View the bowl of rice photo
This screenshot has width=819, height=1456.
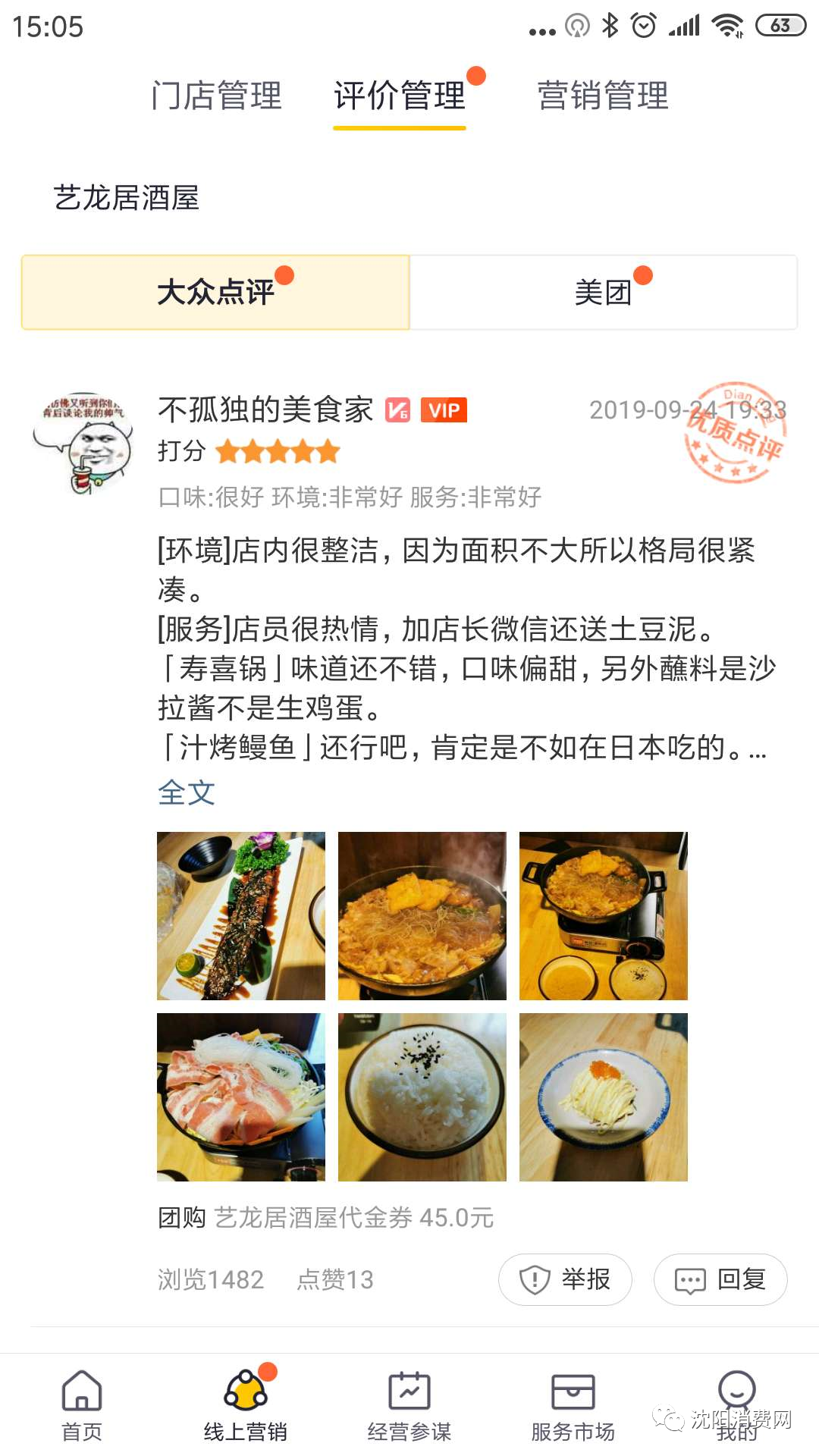(422, 1097)
